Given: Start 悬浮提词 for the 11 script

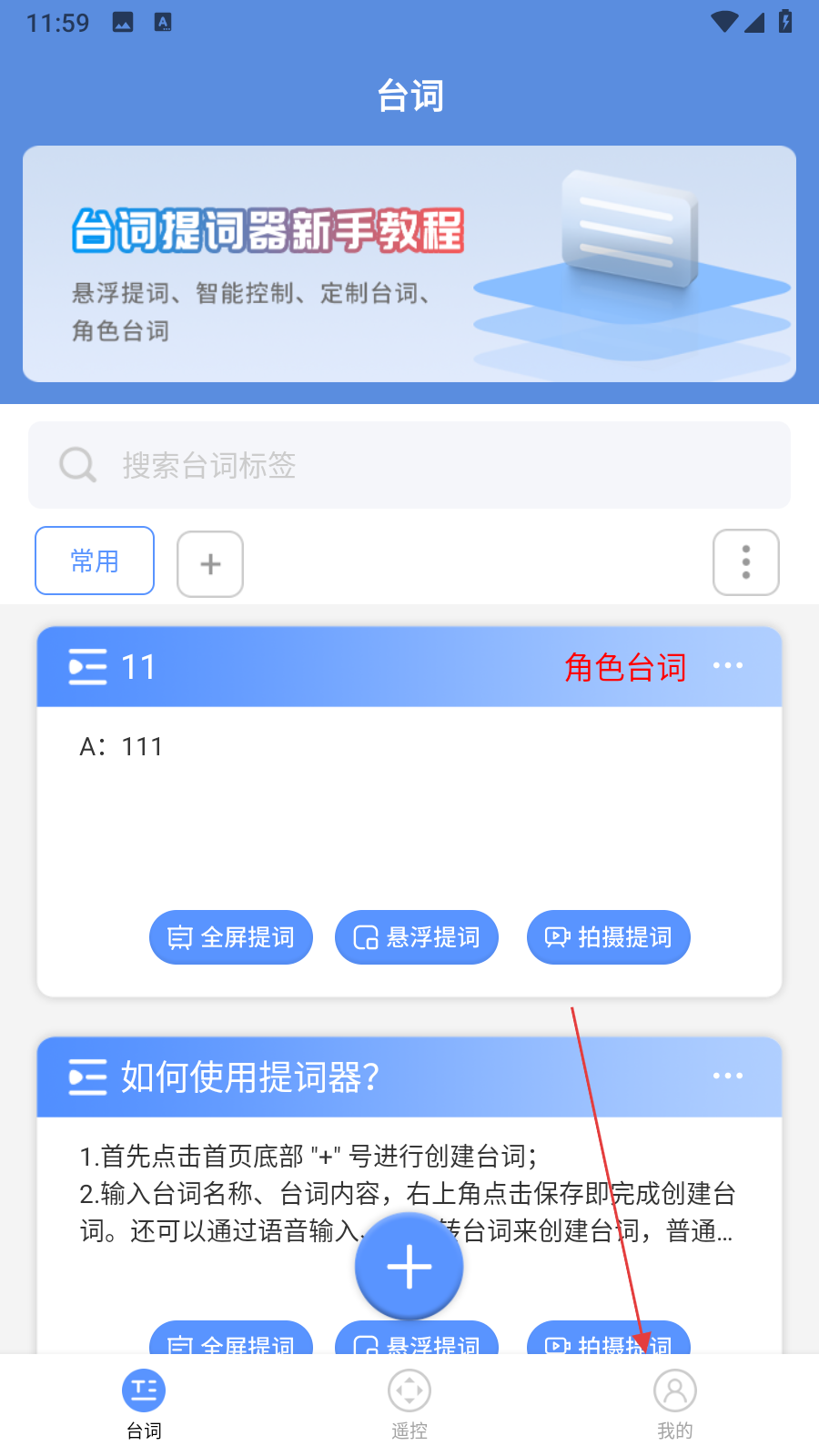Looking at the screenshot, I should [x=417, y=937].
